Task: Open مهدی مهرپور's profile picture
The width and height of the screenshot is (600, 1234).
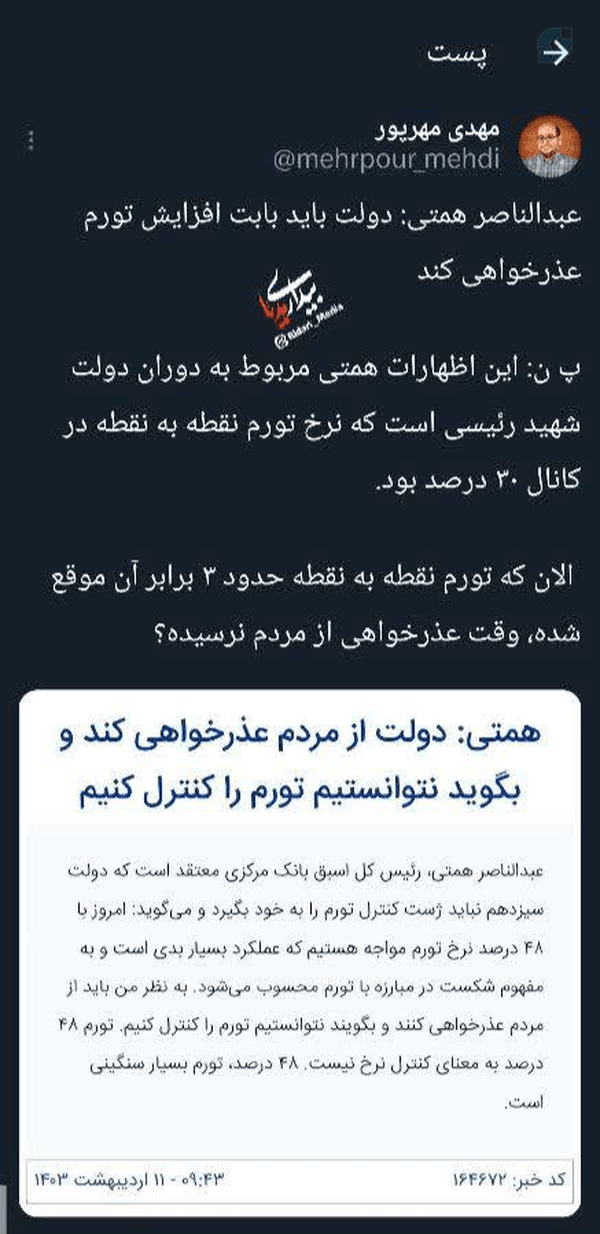Action: [x=550, y=151]
